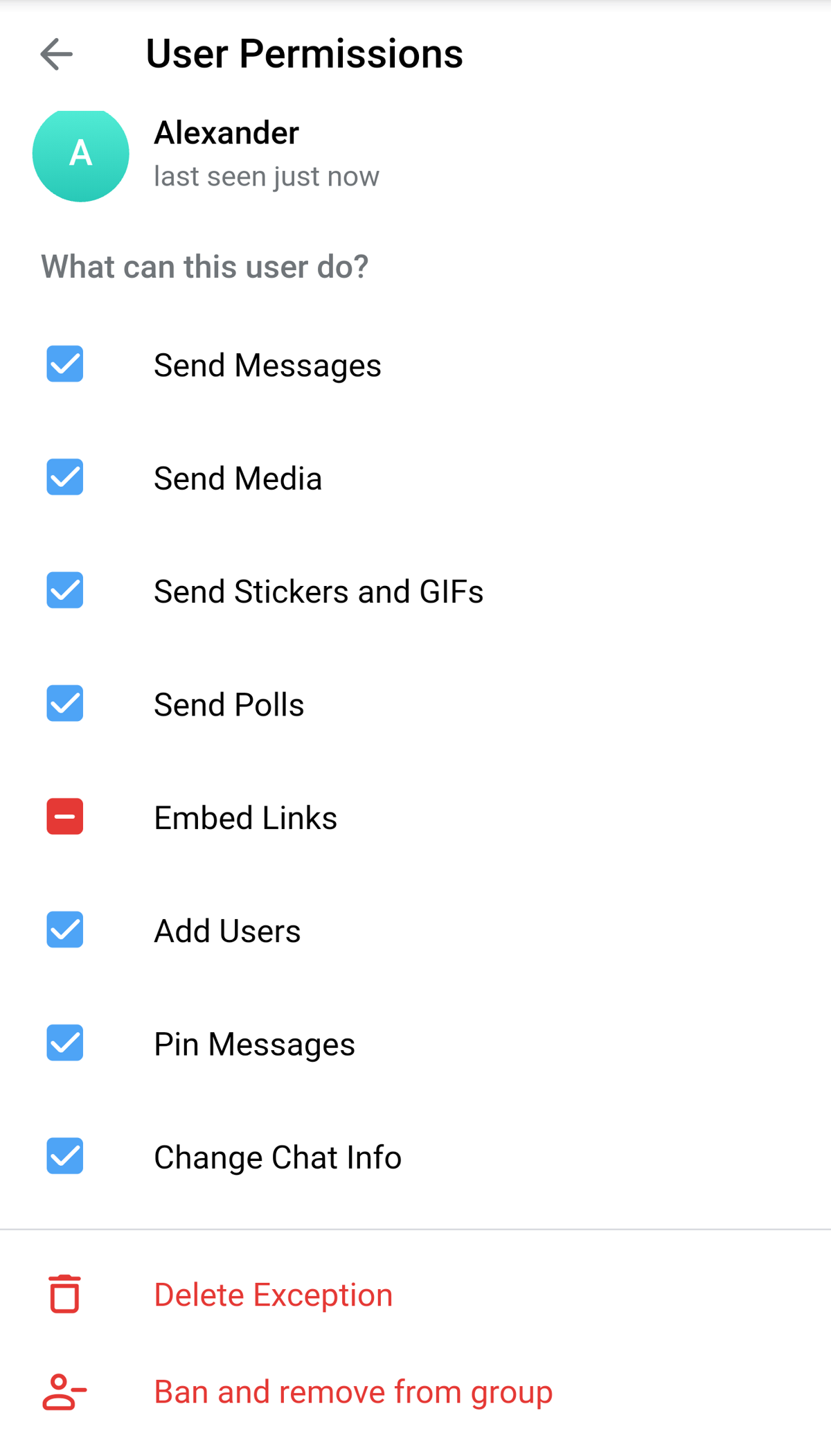Toggle off Send Stickers and GIFs
Viewport: 831px width, 1456px height.
(x=65, y=590)
